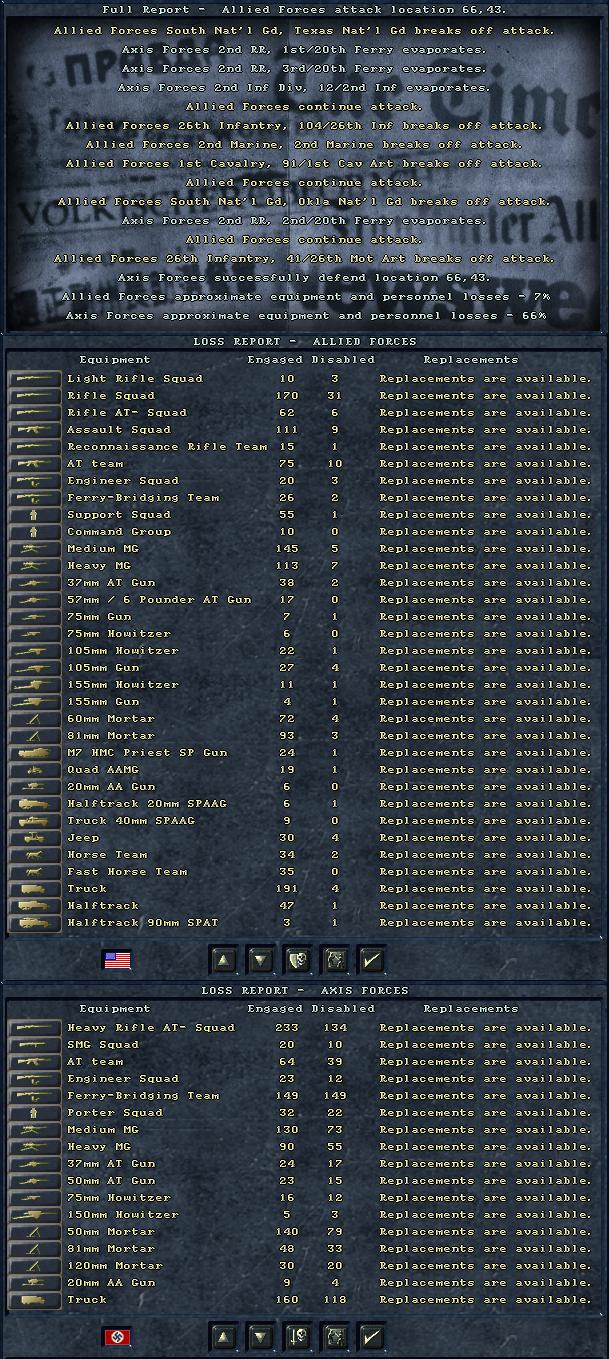
Task: Tap the up arrow in the Allied Forces panel
Action: (223, 960)
